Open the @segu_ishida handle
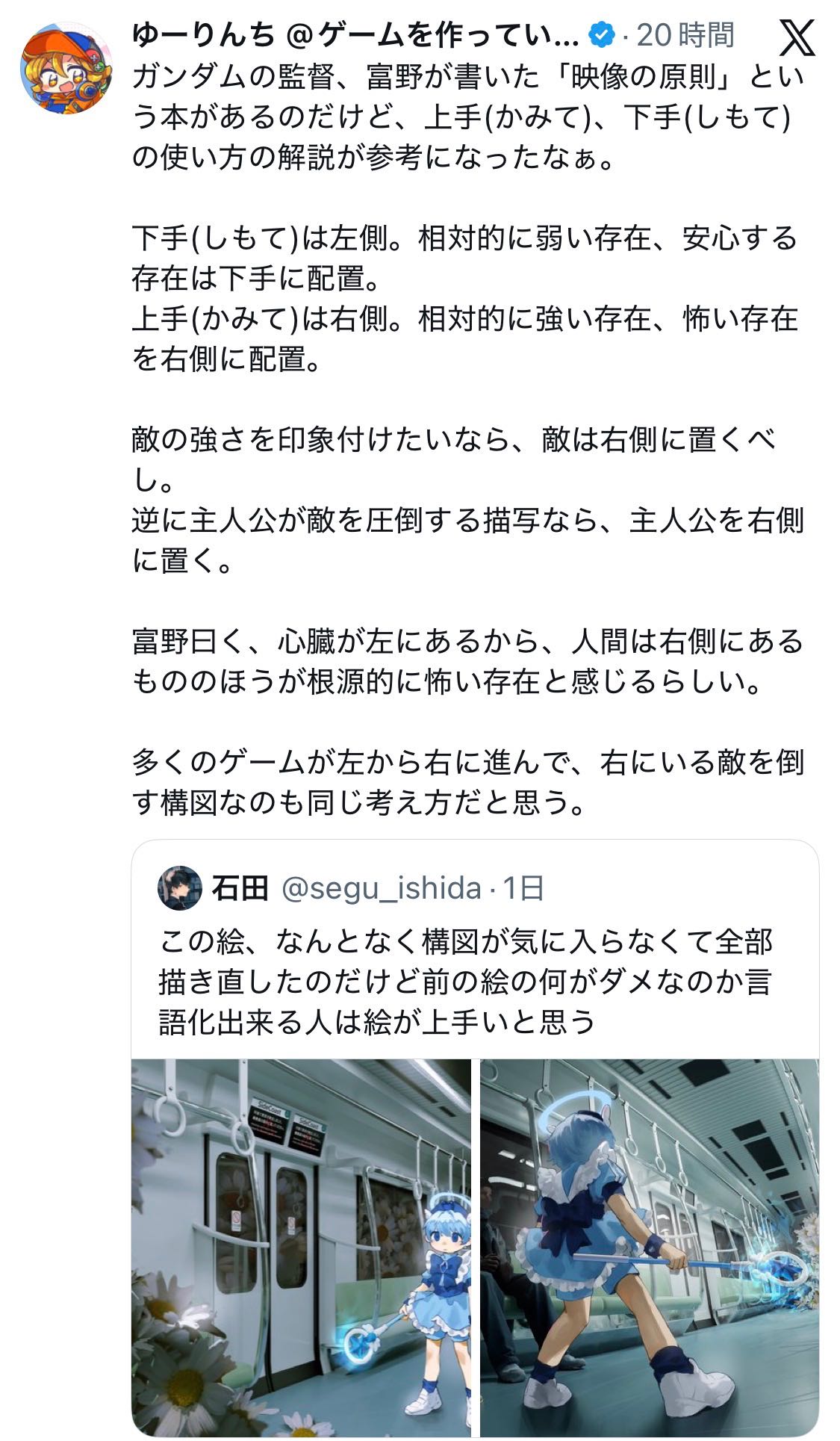This screenshot has height=1441, width=840. click(381, 888)
